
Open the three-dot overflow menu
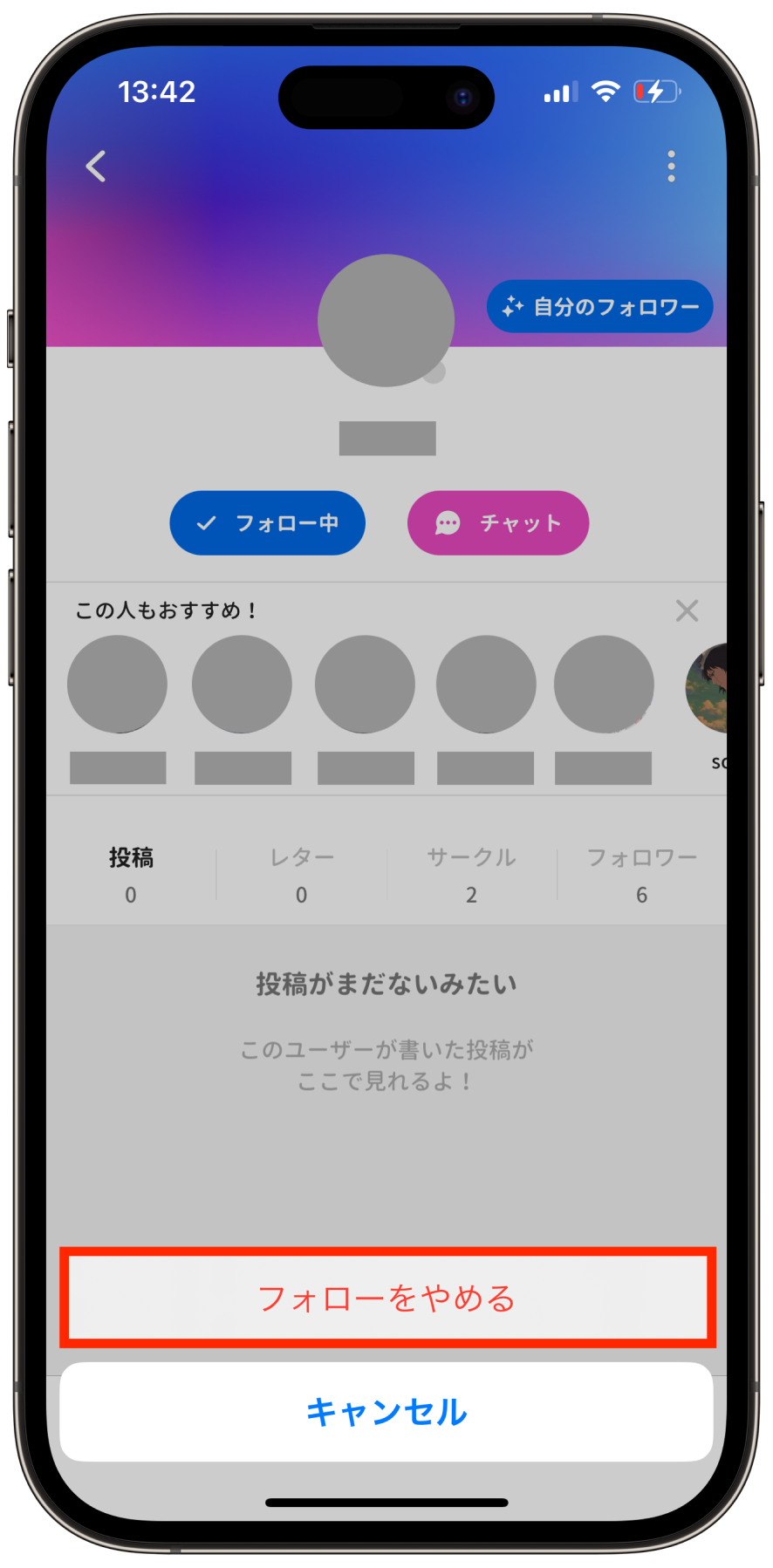(671, 166)
